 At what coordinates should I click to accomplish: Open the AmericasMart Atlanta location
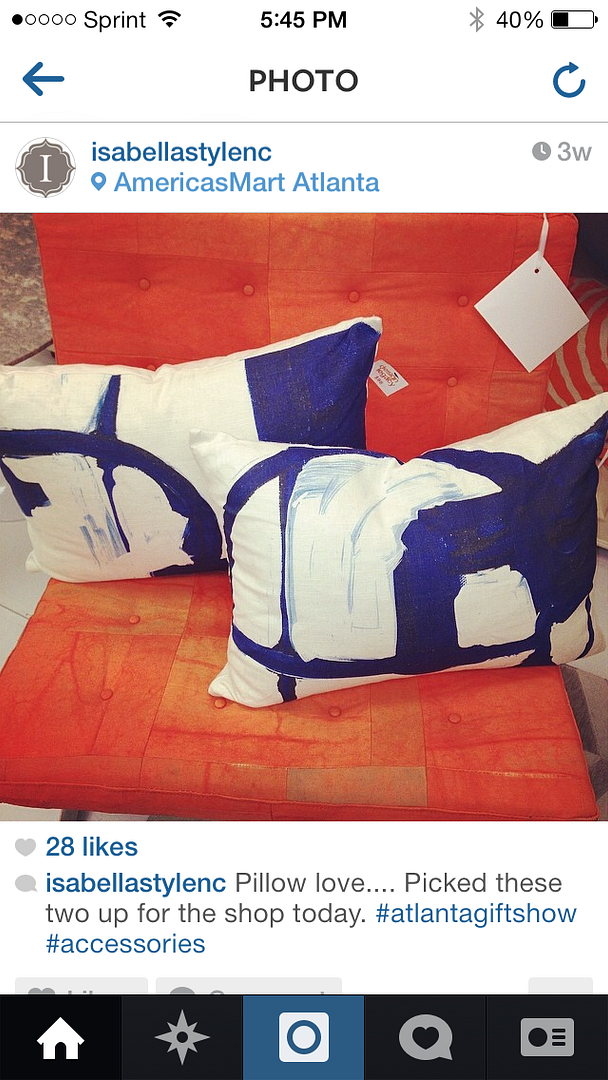click(x=235, y=183)
